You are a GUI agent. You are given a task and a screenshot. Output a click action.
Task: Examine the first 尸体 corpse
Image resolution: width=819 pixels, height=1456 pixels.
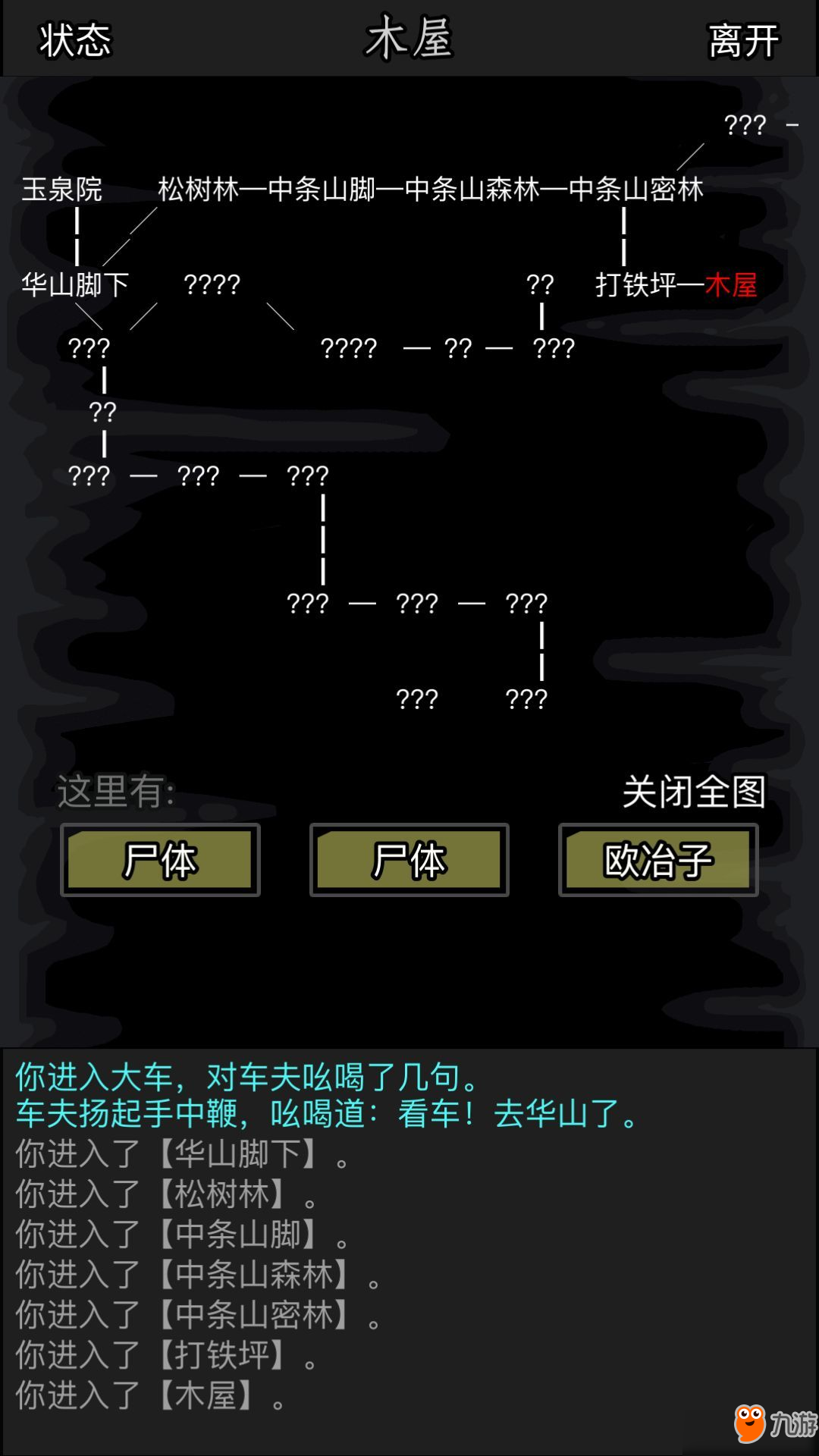159,861
